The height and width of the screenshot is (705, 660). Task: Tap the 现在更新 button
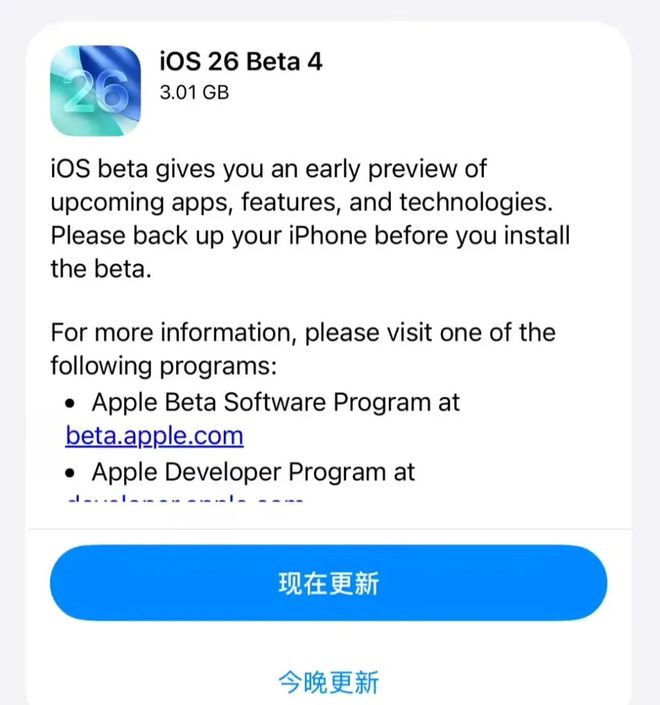pyautogui.click(x=328, y=583)
